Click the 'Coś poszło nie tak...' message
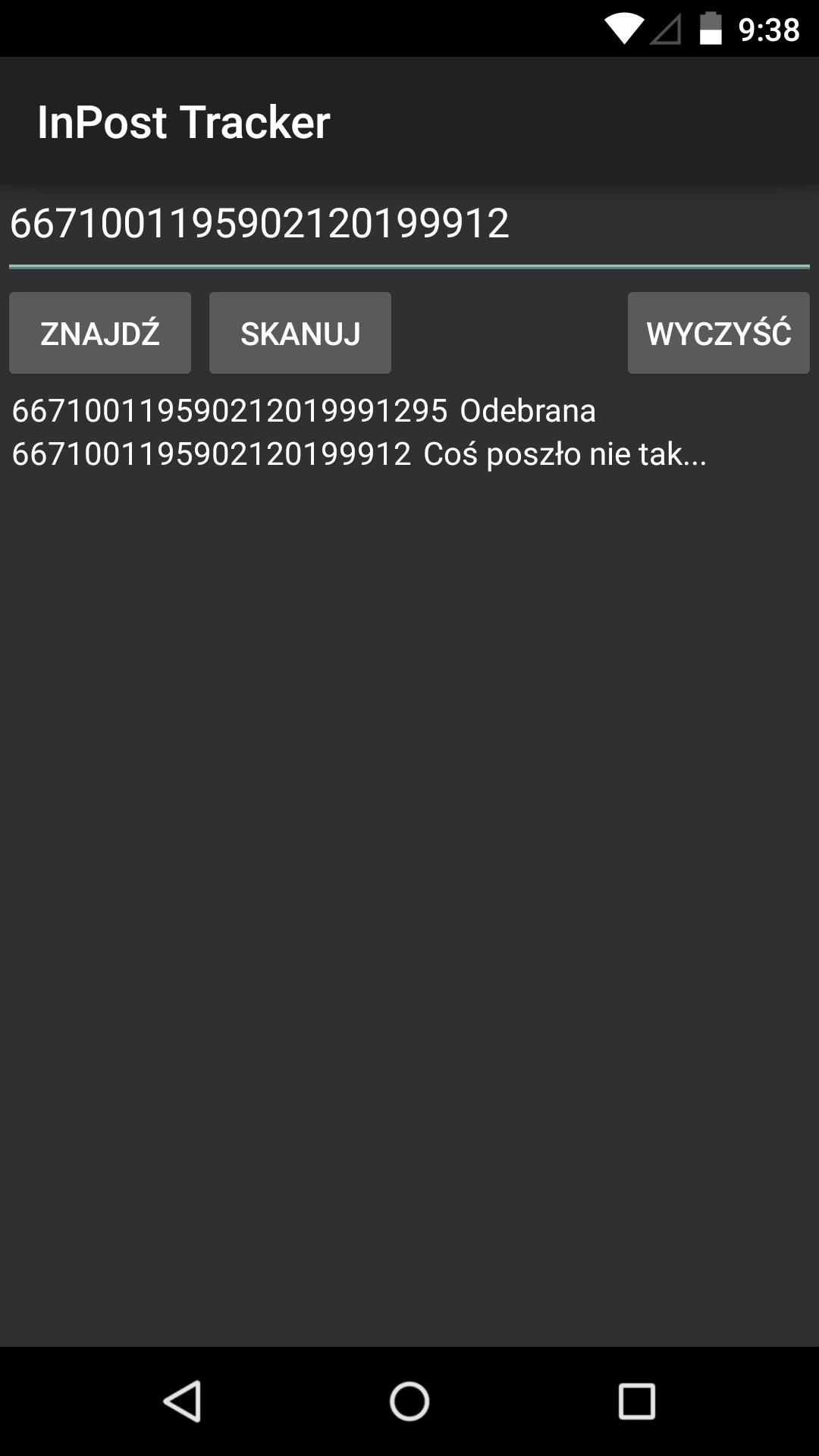The image size is (819, 1456). point(565,455)
